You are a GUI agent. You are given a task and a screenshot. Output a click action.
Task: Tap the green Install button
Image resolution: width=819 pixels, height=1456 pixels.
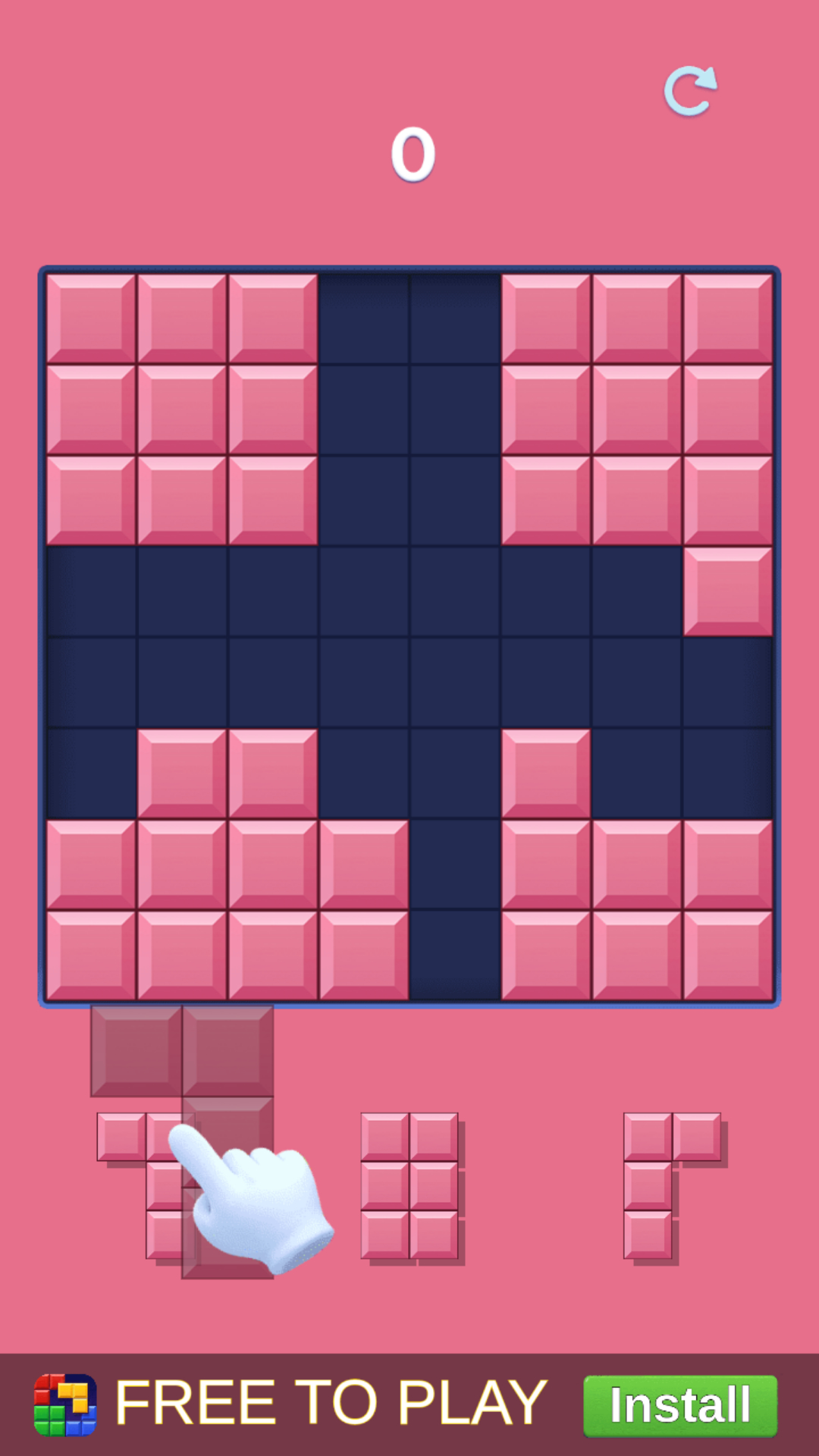coord(679,1405)
